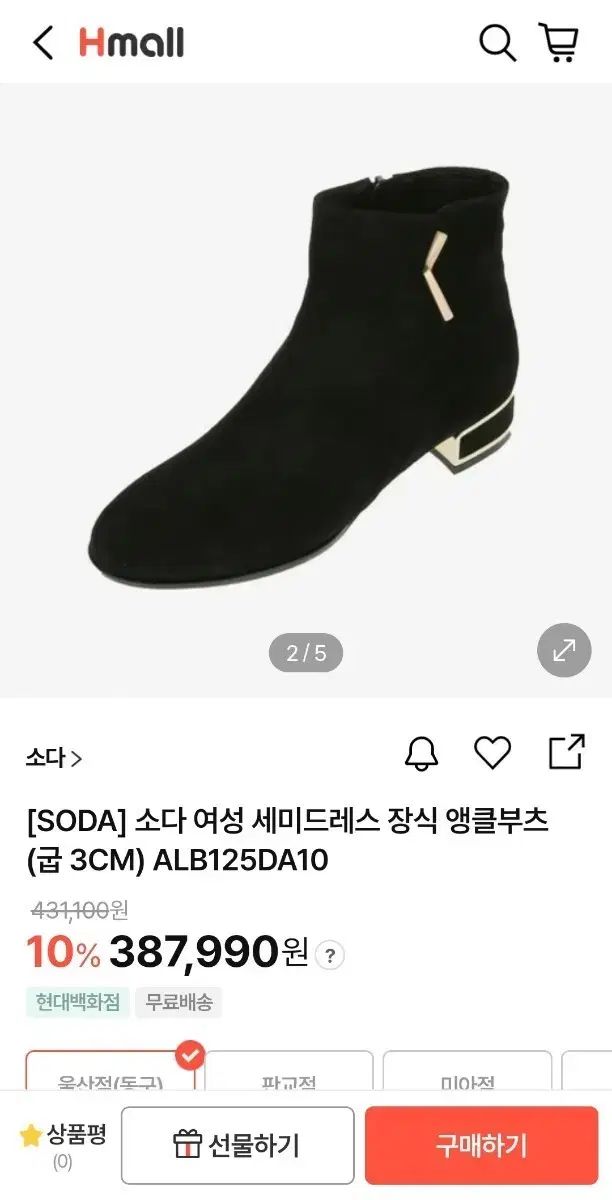Add this boot to the wishlist heart
The height and width of the screenshot is (1200, 612).
coord(492,753)
